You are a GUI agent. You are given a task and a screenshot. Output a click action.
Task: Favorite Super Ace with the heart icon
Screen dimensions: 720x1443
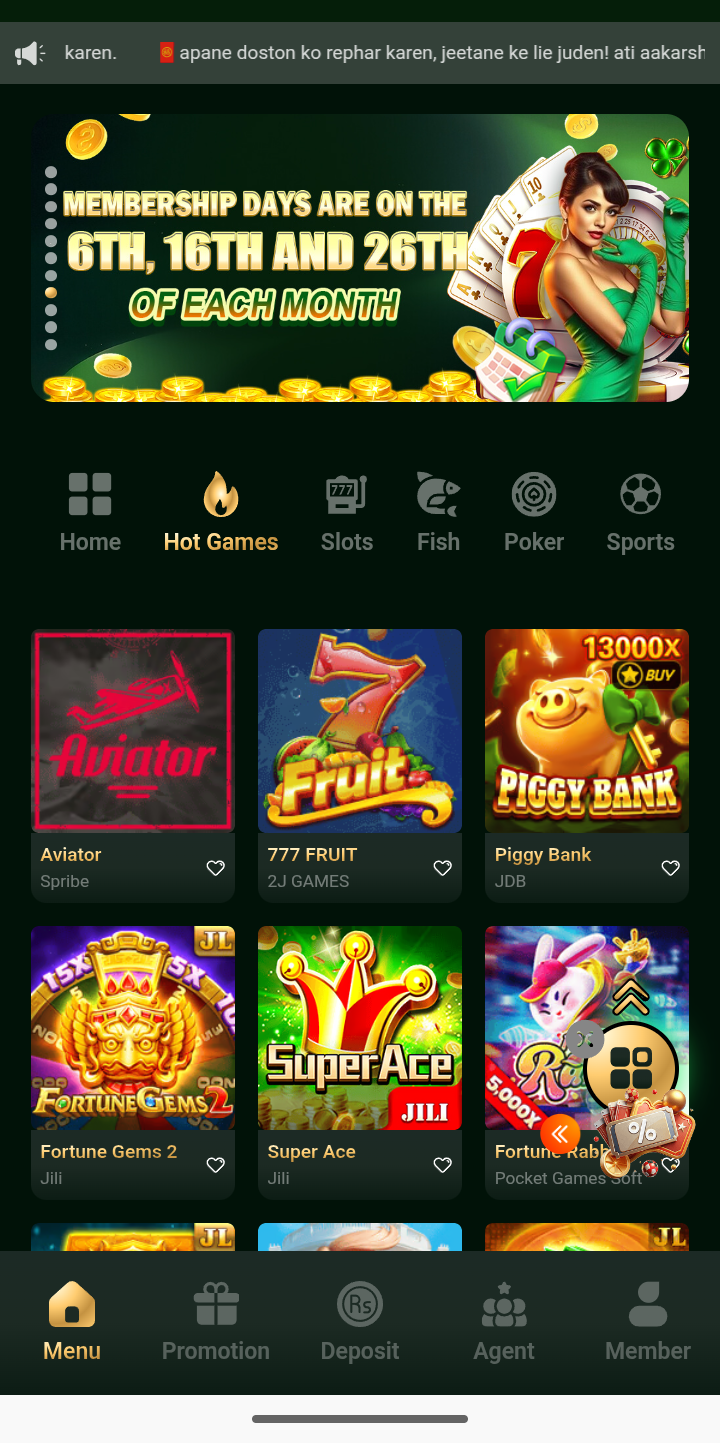442,1165
